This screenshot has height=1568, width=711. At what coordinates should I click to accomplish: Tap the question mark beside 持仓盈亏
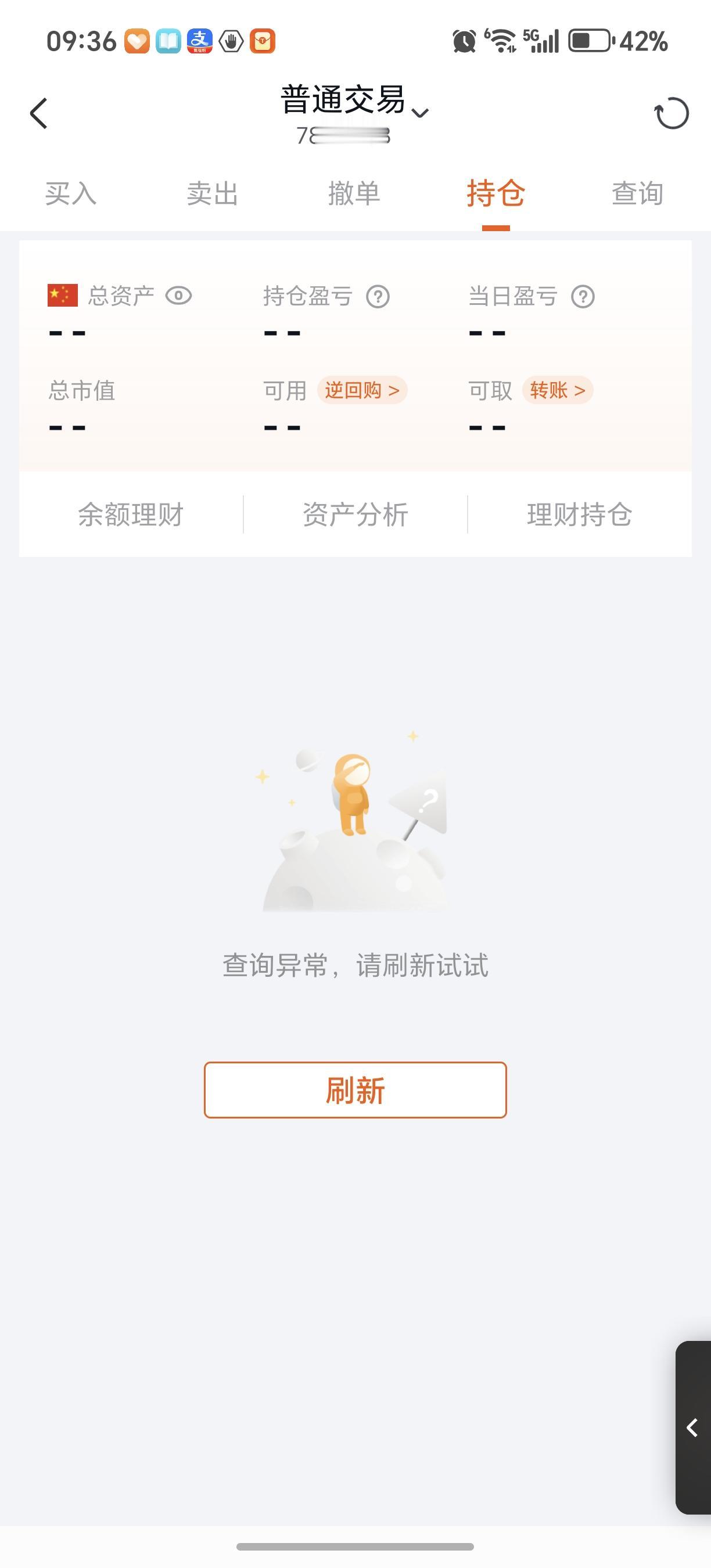[380, 297]
